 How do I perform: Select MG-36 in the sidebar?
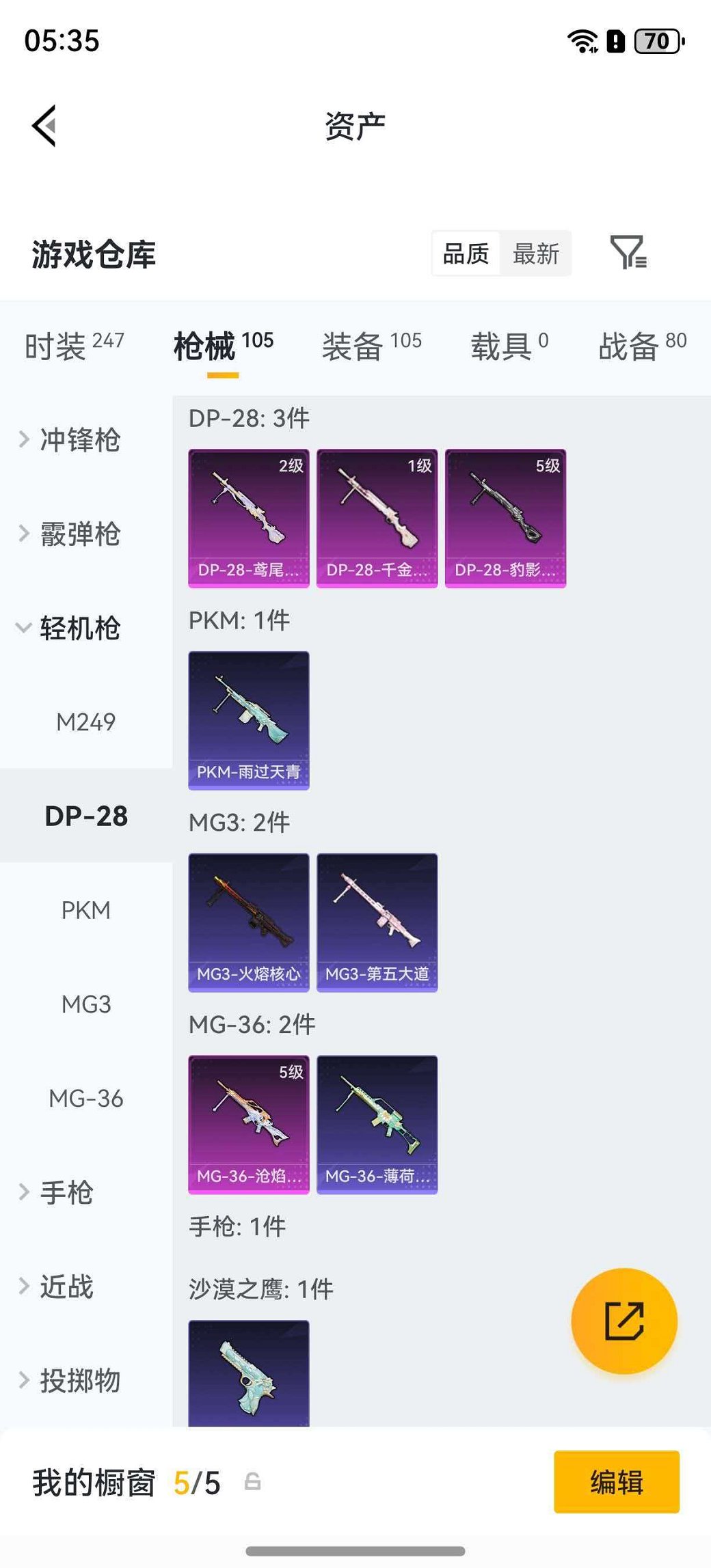point(84,1099)
